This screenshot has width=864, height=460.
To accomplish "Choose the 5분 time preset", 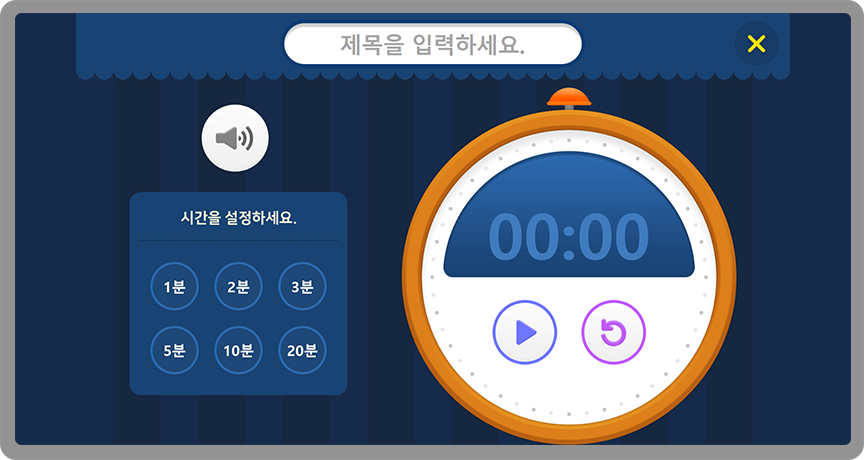I will (175, 350).
